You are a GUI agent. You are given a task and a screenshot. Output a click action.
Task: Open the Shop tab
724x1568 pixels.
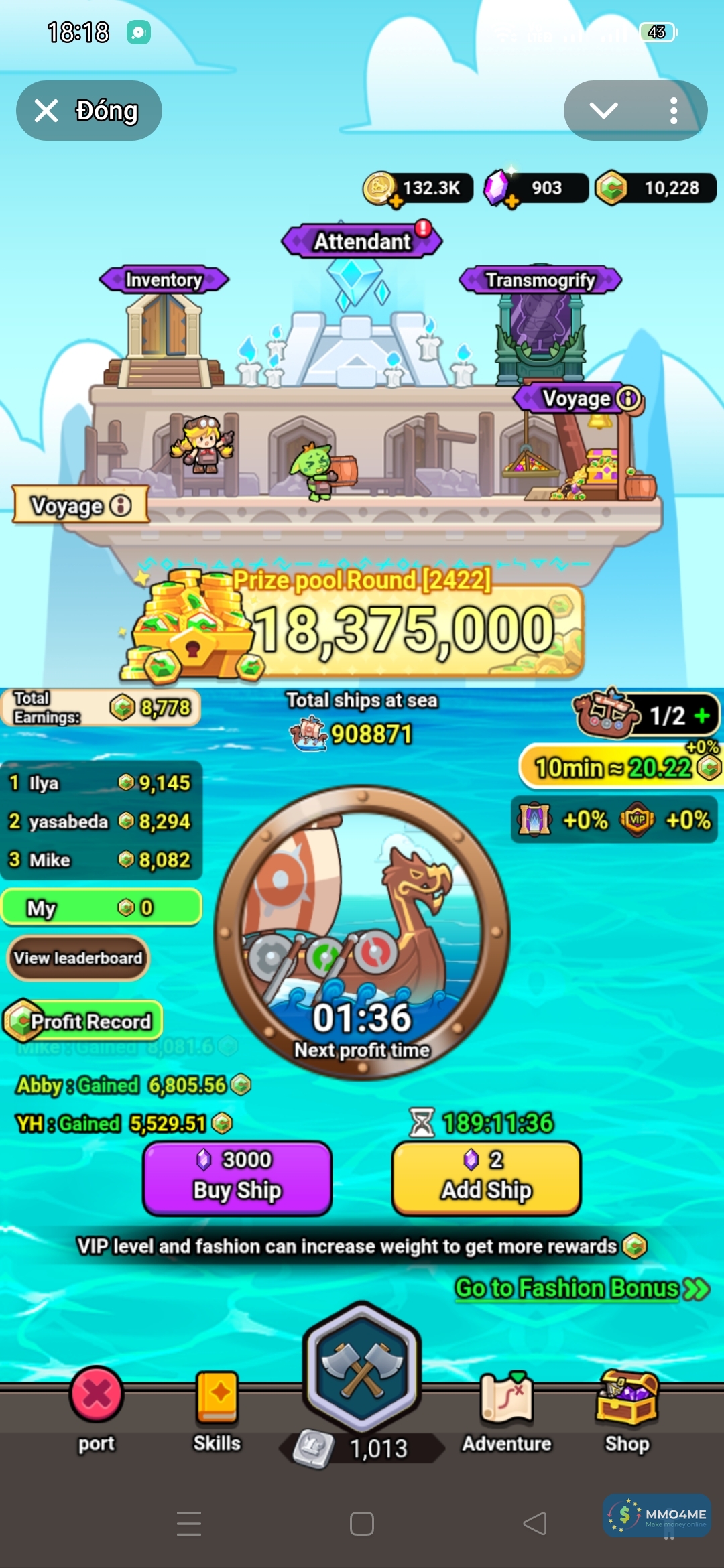coord(627,1407)
